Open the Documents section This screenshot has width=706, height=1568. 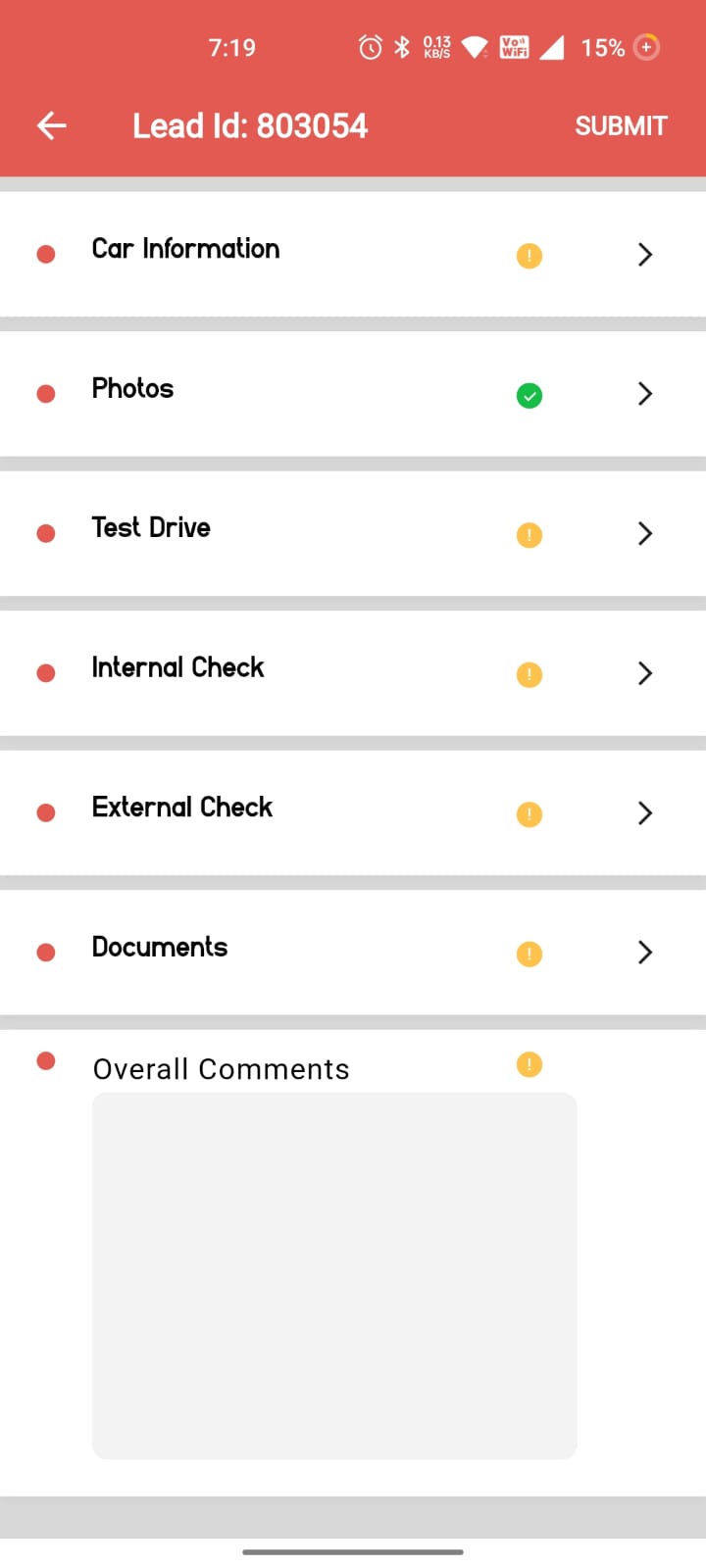(160, 948)
